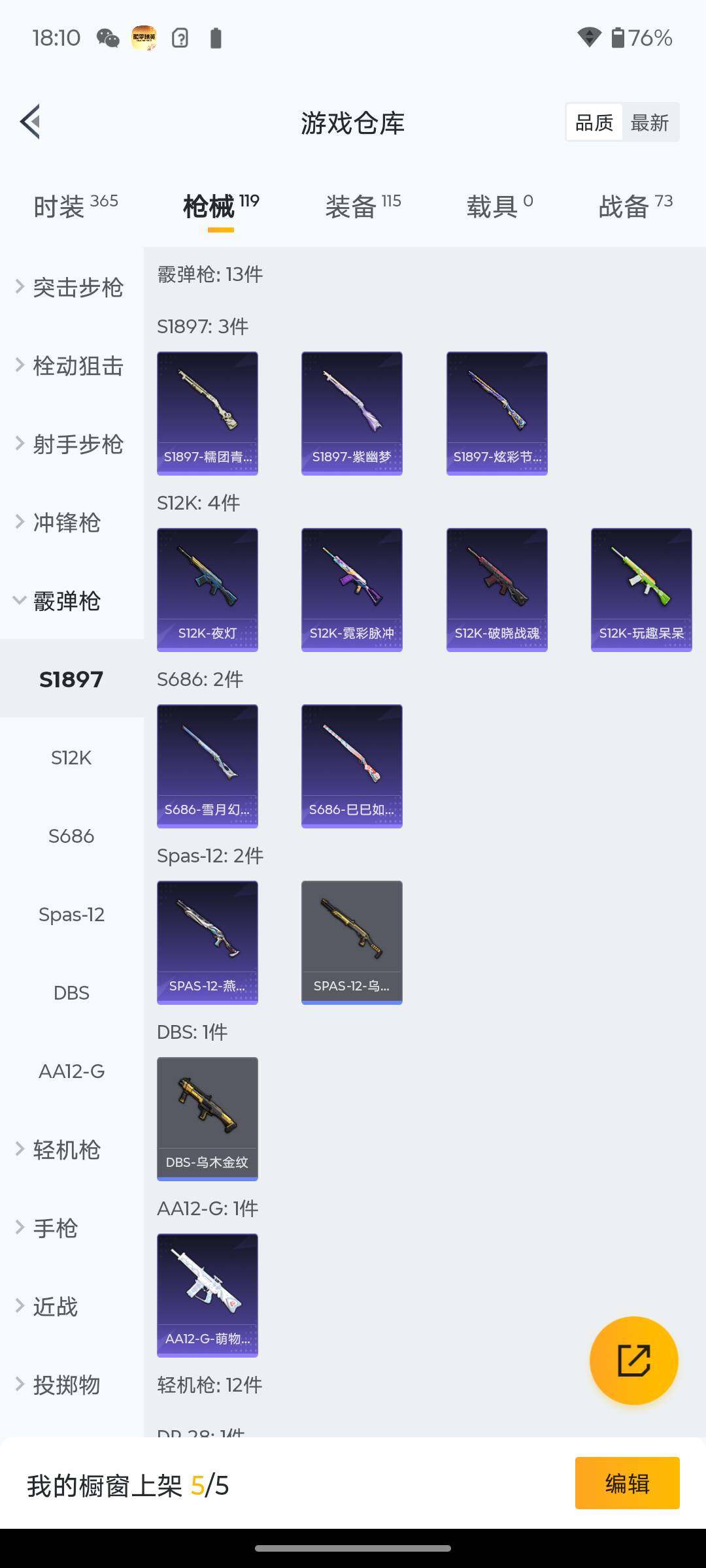Open the S1897-紫幽梦 skin
This screenshot has height=1568, width=706.
(x=352, y=413)
